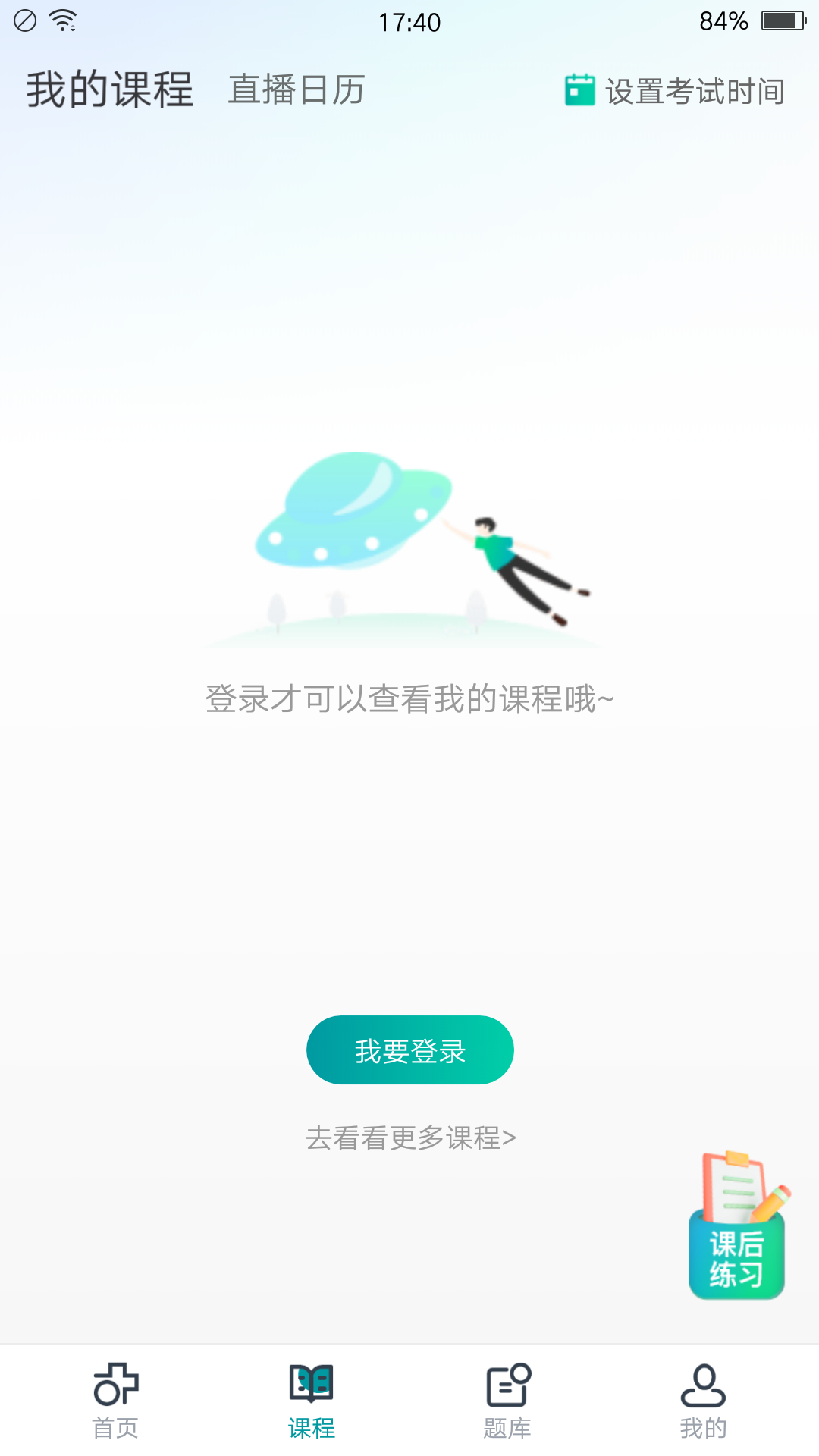
Task: Open 设置考试时间 exam date settings
Action: point(675,91)
